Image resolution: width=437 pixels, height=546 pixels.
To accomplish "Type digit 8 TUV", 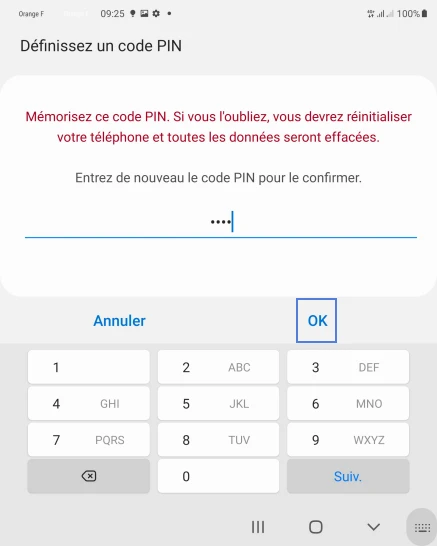I will tap(218, 440).
